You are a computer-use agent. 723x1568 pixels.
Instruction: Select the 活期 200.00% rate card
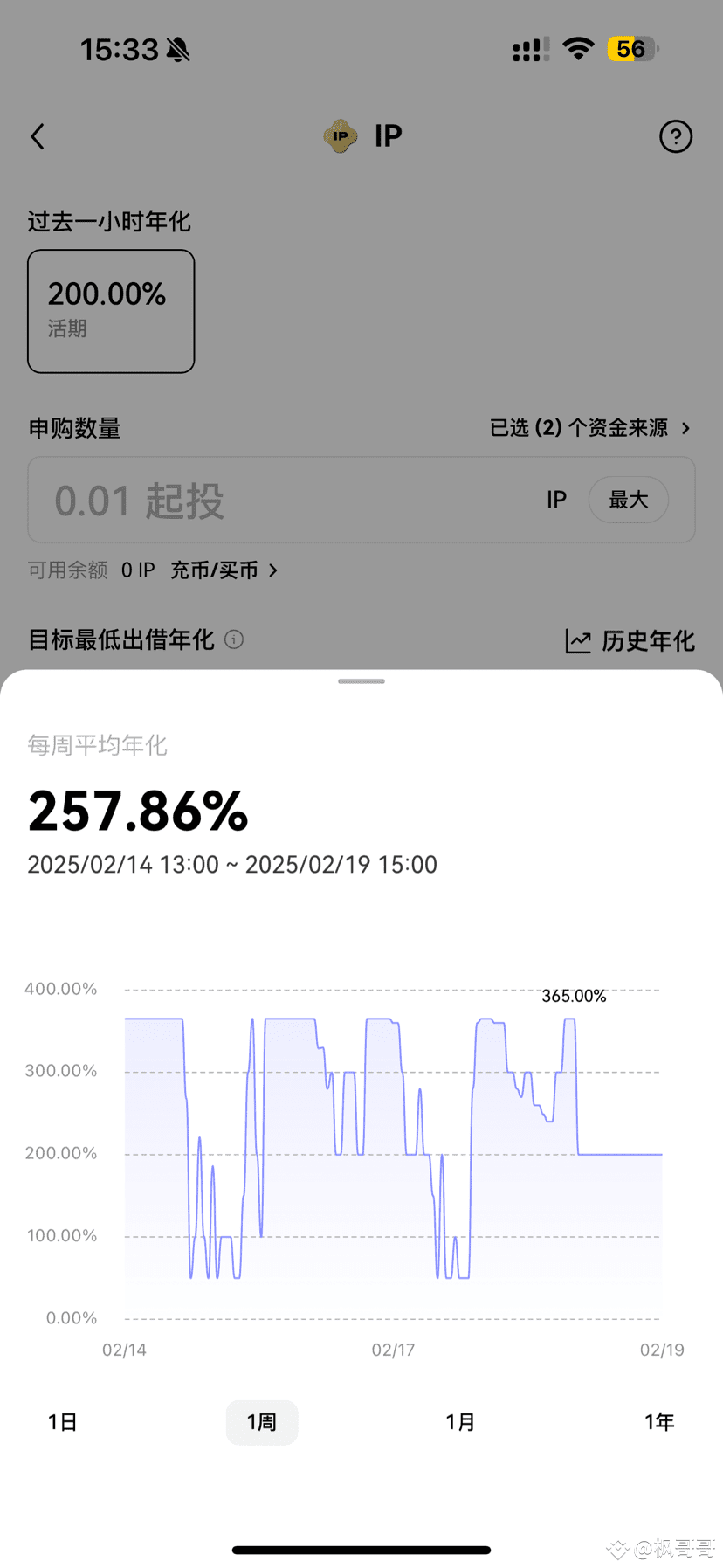[111, 311]
